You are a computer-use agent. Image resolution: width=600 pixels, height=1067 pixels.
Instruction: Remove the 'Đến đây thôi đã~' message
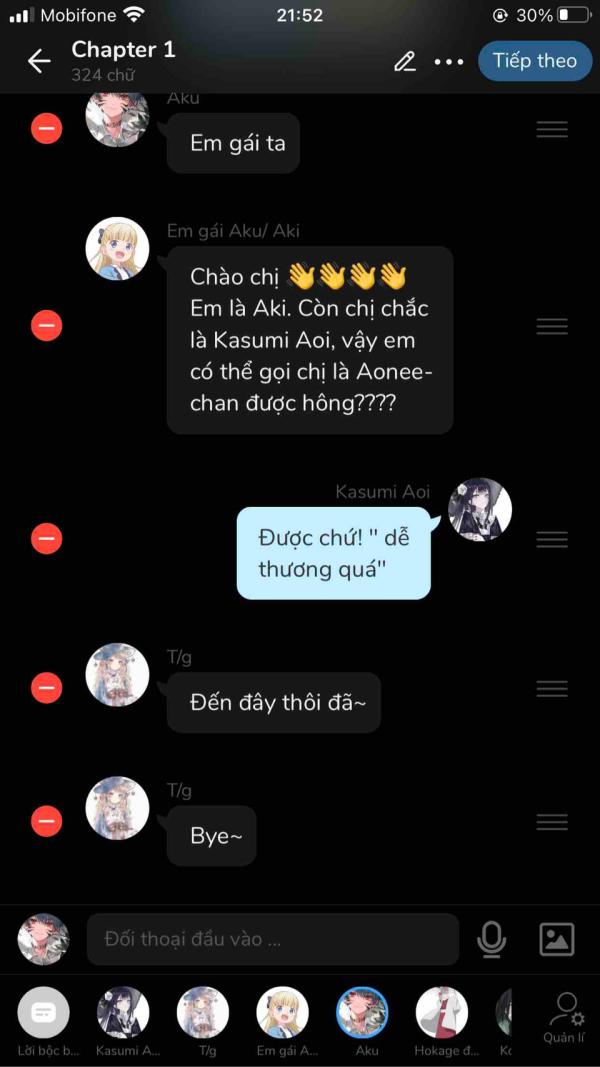tap(46, 688)
